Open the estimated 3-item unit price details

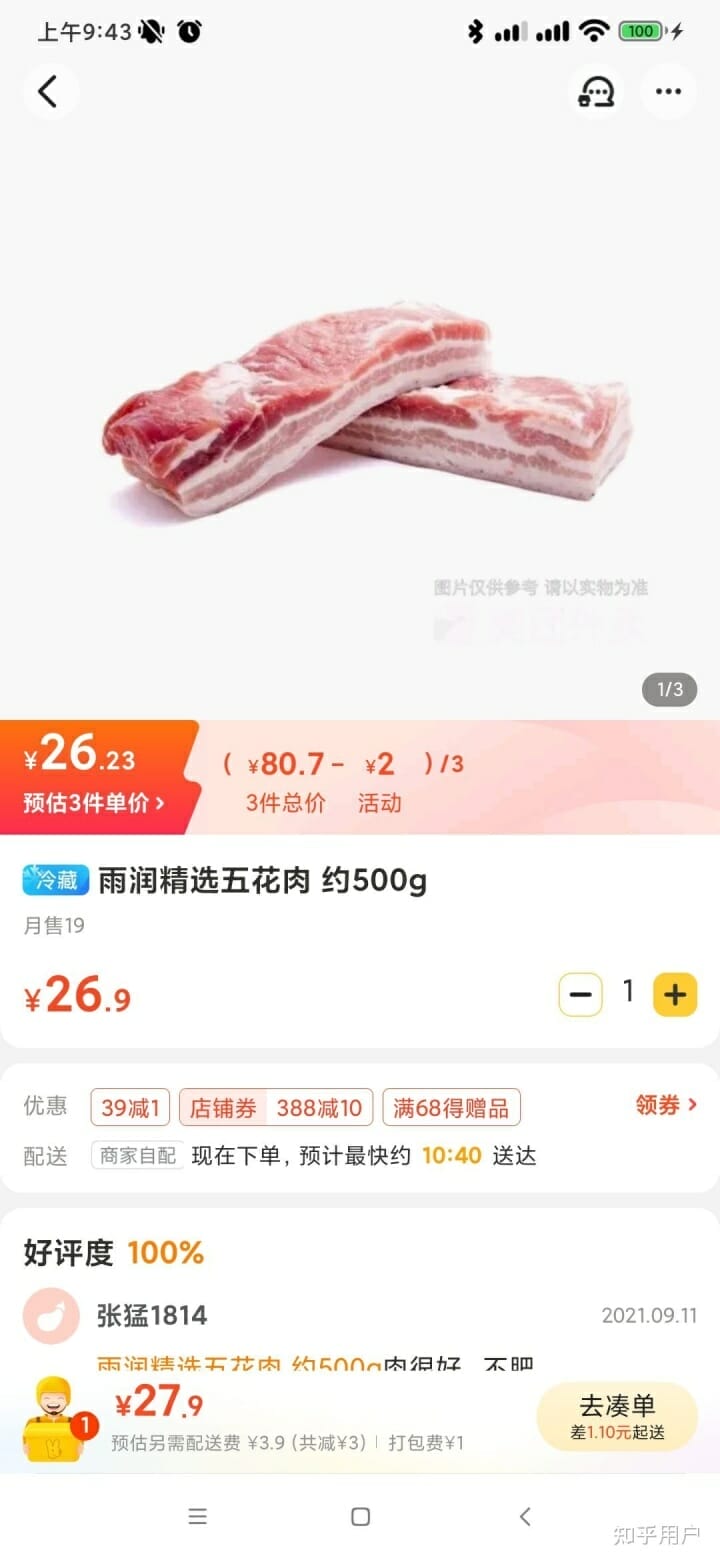click(94, 802)
